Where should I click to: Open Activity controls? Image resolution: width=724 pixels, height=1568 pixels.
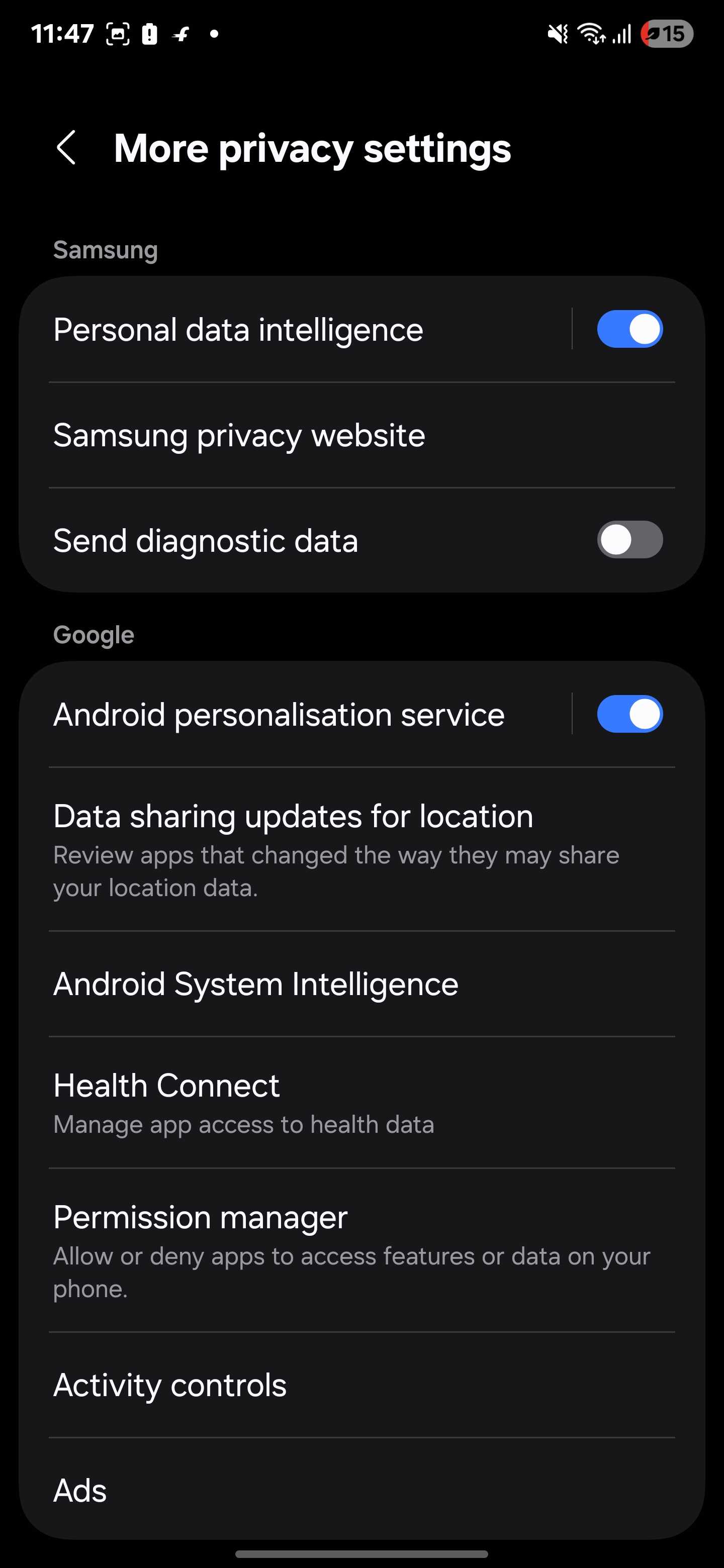170,1386
